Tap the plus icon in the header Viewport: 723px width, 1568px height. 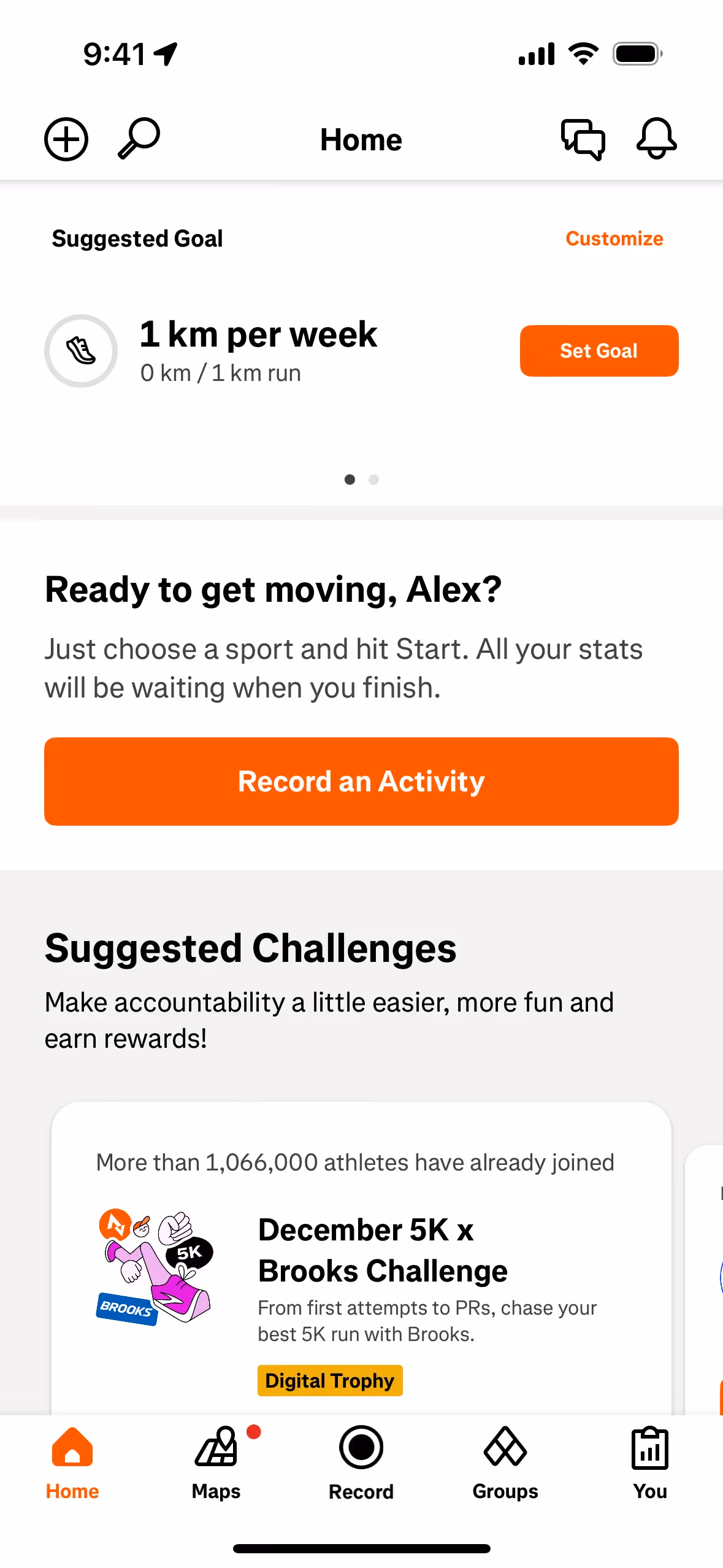tap(66, 139)
